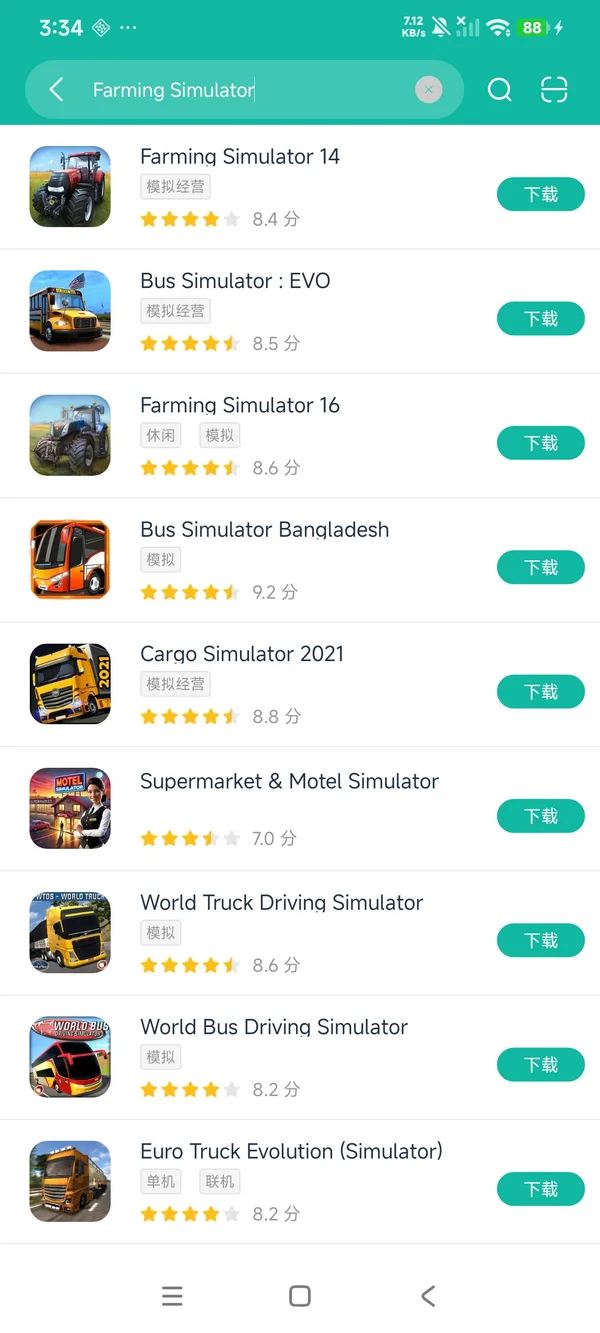This screenshot has height=1333, width=600.
Task: Download Cargo Simulator 2021
Action: 540,691
